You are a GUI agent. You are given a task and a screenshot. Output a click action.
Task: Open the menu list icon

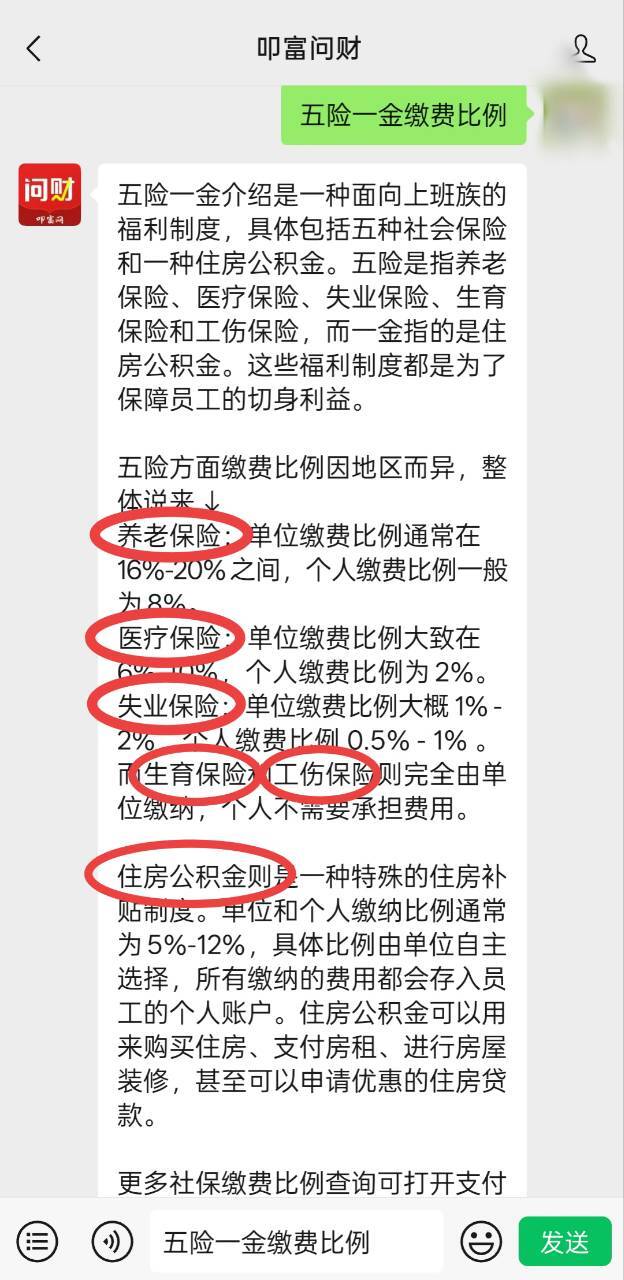click(37, 1242)
